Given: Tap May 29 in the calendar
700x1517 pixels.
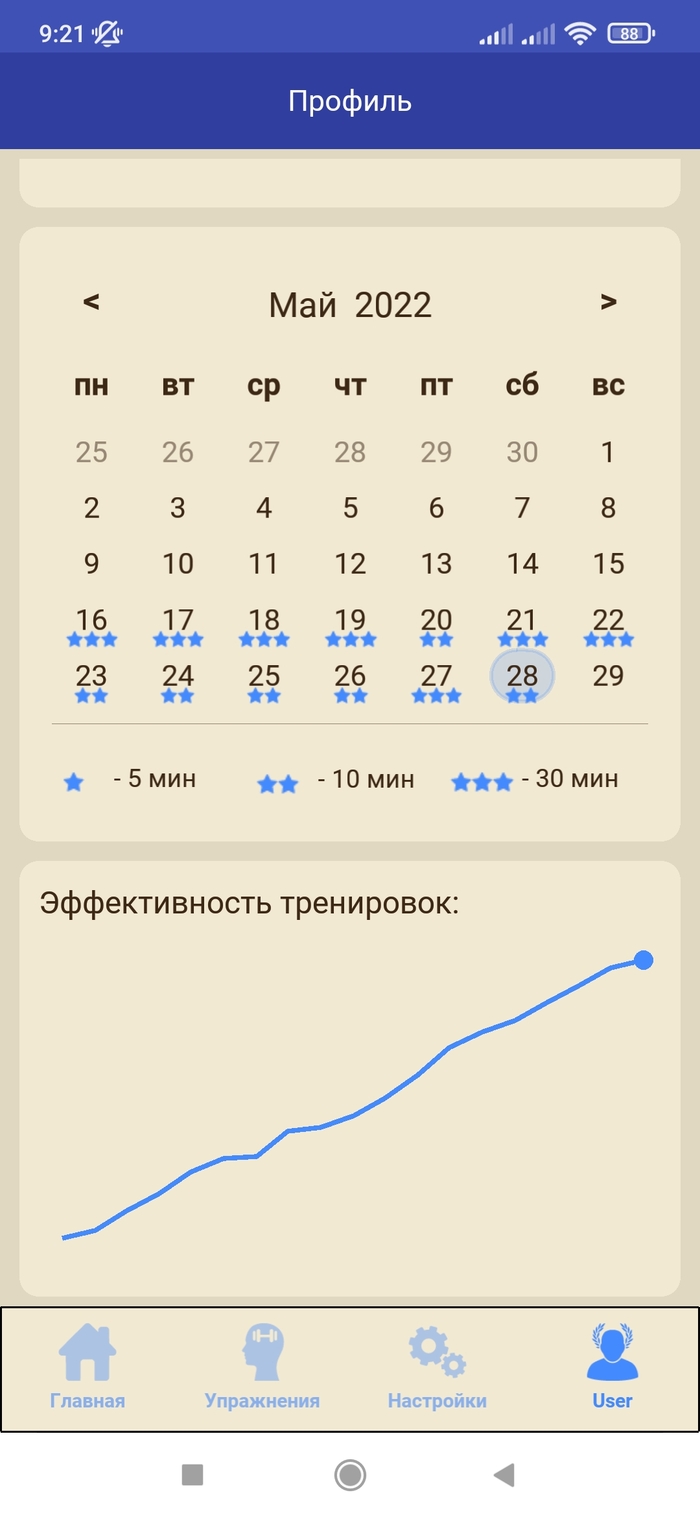Looking at the screenshot, I should 608,676.
